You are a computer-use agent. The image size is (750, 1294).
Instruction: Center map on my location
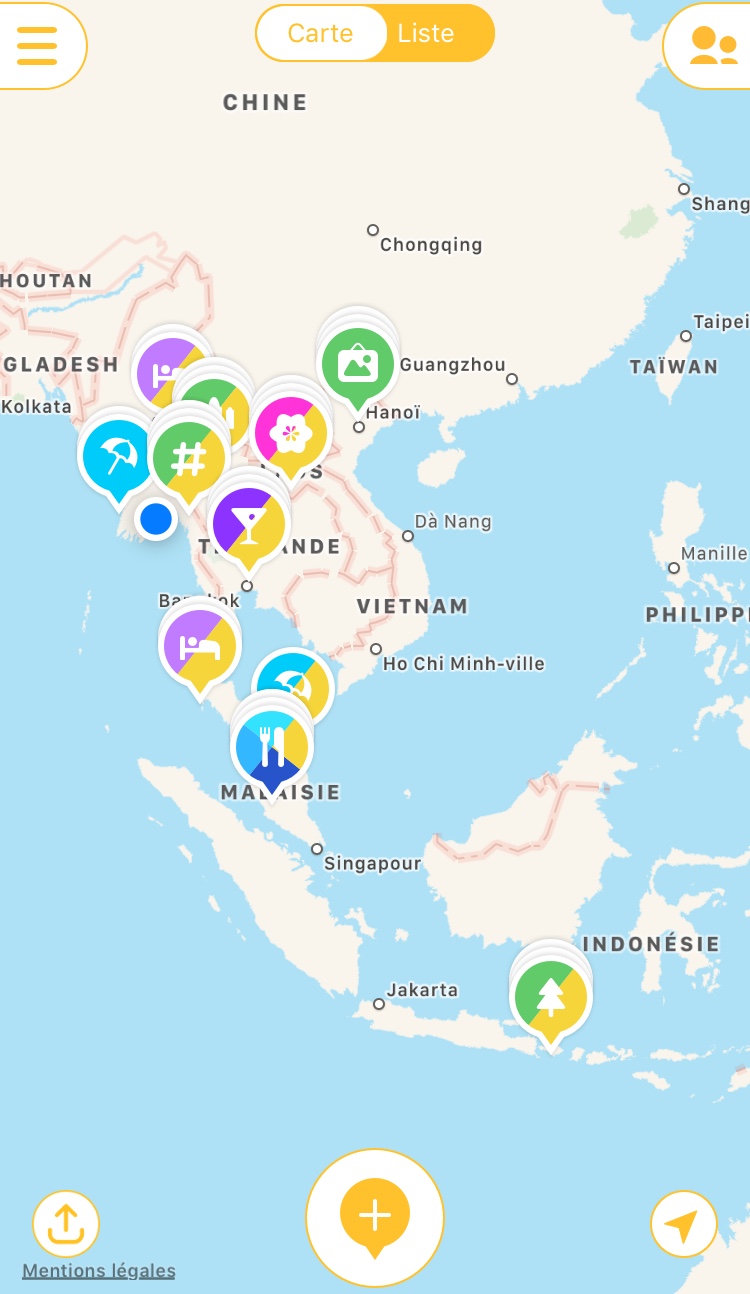coord(683,1224)
